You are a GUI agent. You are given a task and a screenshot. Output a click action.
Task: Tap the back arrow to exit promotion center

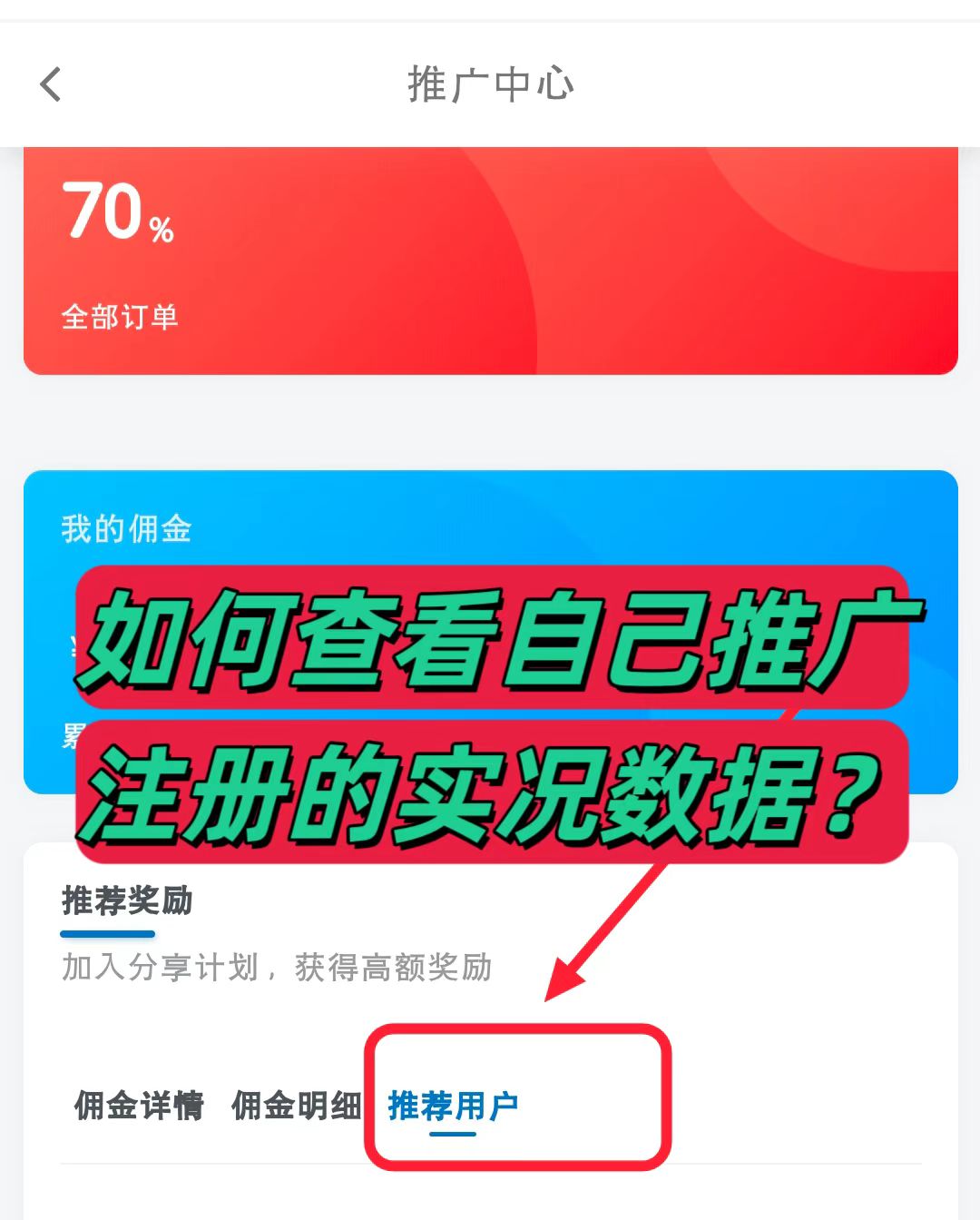[49, 84]
